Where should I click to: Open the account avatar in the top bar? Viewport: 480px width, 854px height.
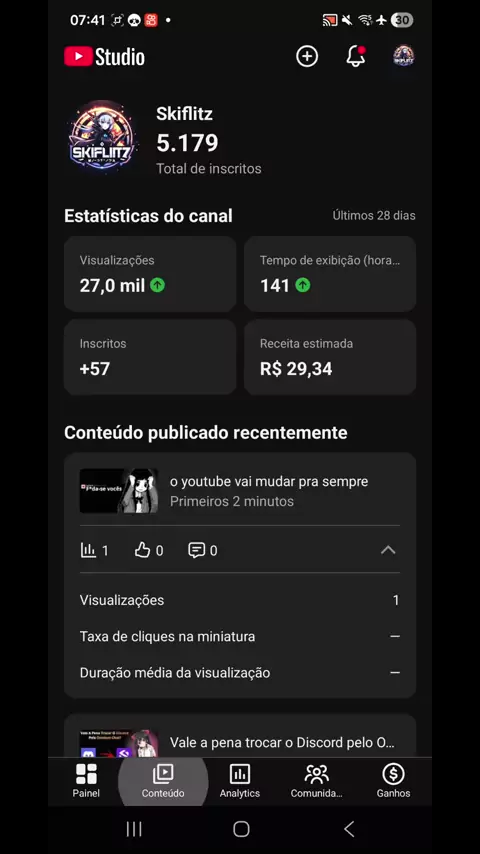coord(404,56)
